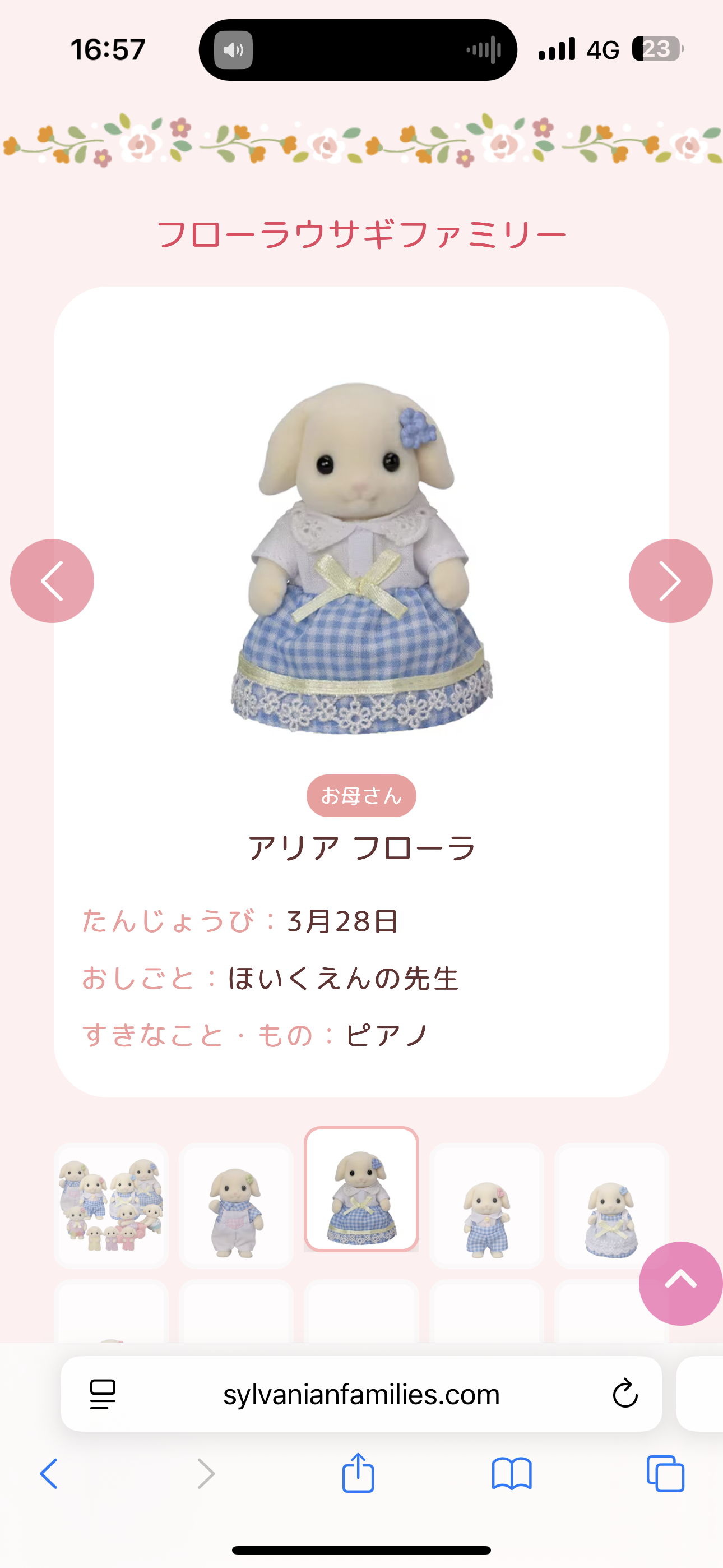The width and height of the screenshot is (723, 1568).
Task: Open the page settings menu in address bar
Action: click(103, 1394)
